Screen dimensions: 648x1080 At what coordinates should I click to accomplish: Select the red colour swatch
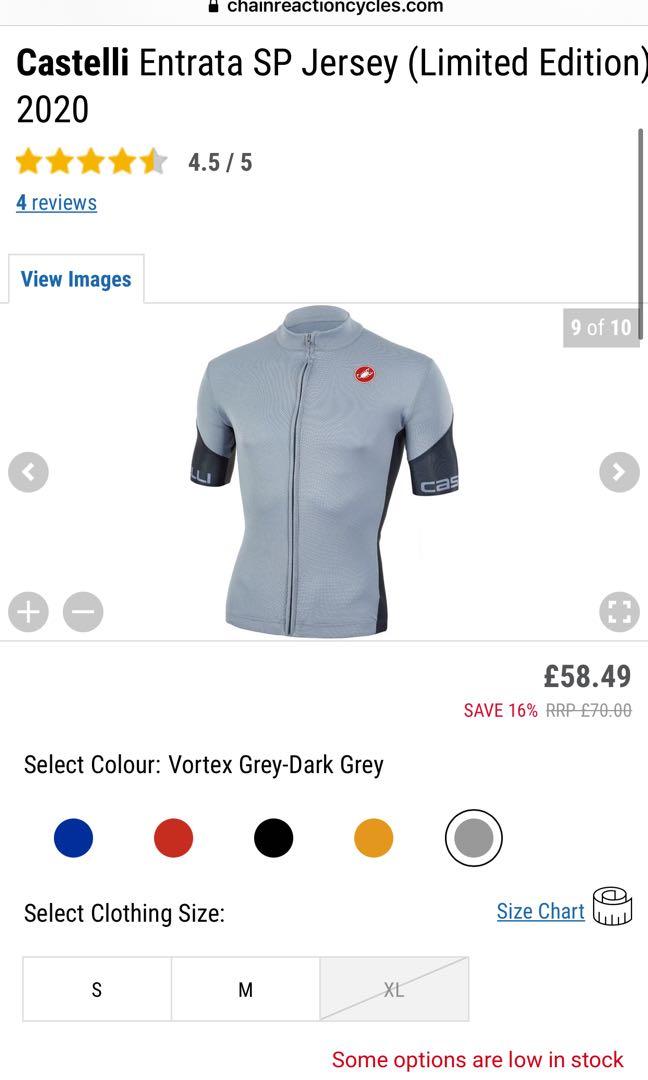[x=173, y=838]
